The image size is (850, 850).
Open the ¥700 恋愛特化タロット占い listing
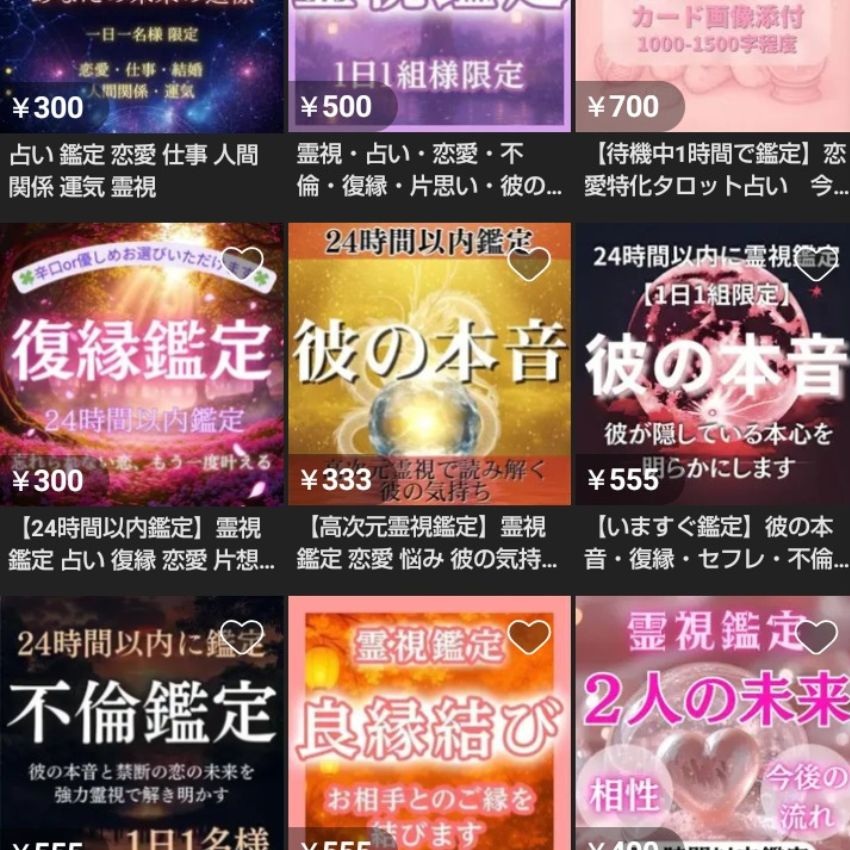coord(712,60)
